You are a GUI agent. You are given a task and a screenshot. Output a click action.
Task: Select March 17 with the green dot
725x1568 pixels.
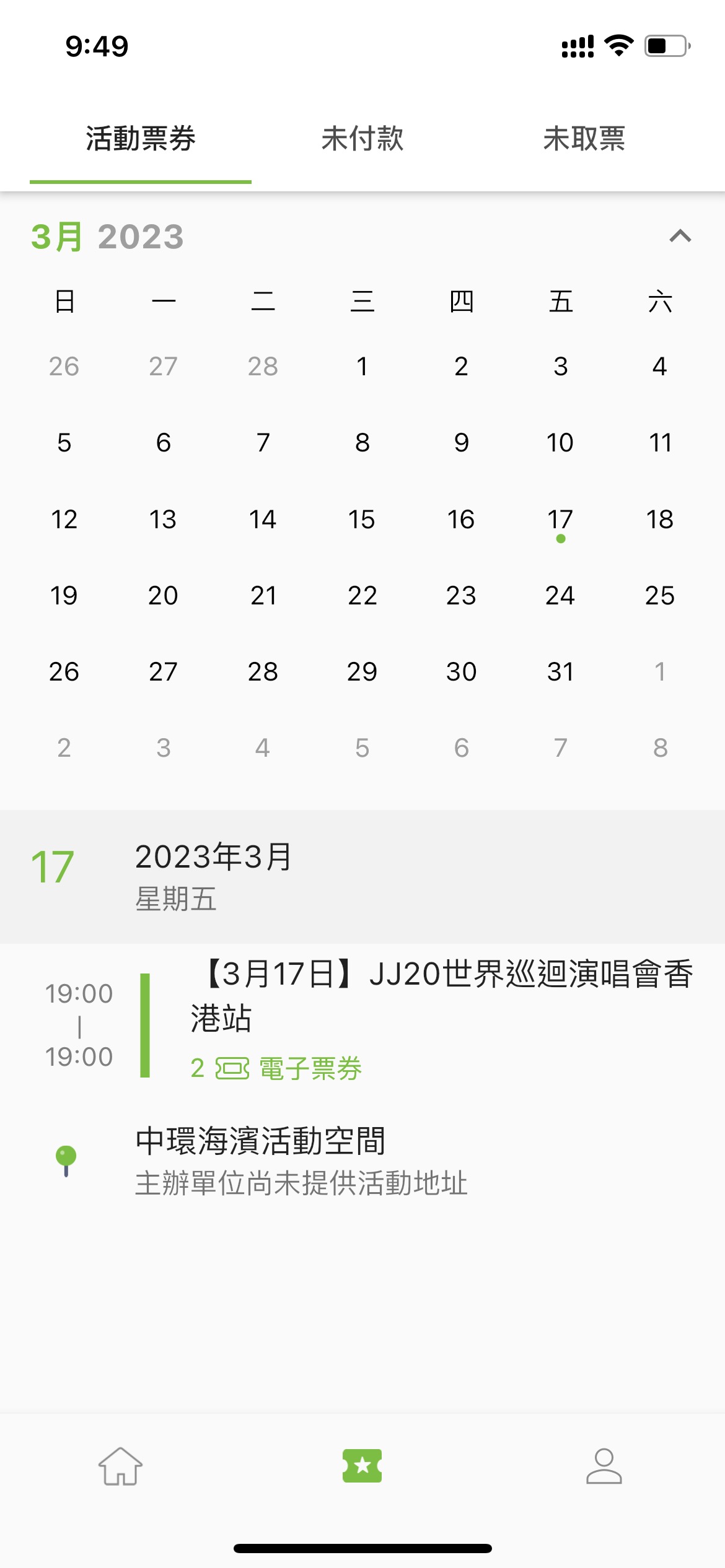click(561, 519)
